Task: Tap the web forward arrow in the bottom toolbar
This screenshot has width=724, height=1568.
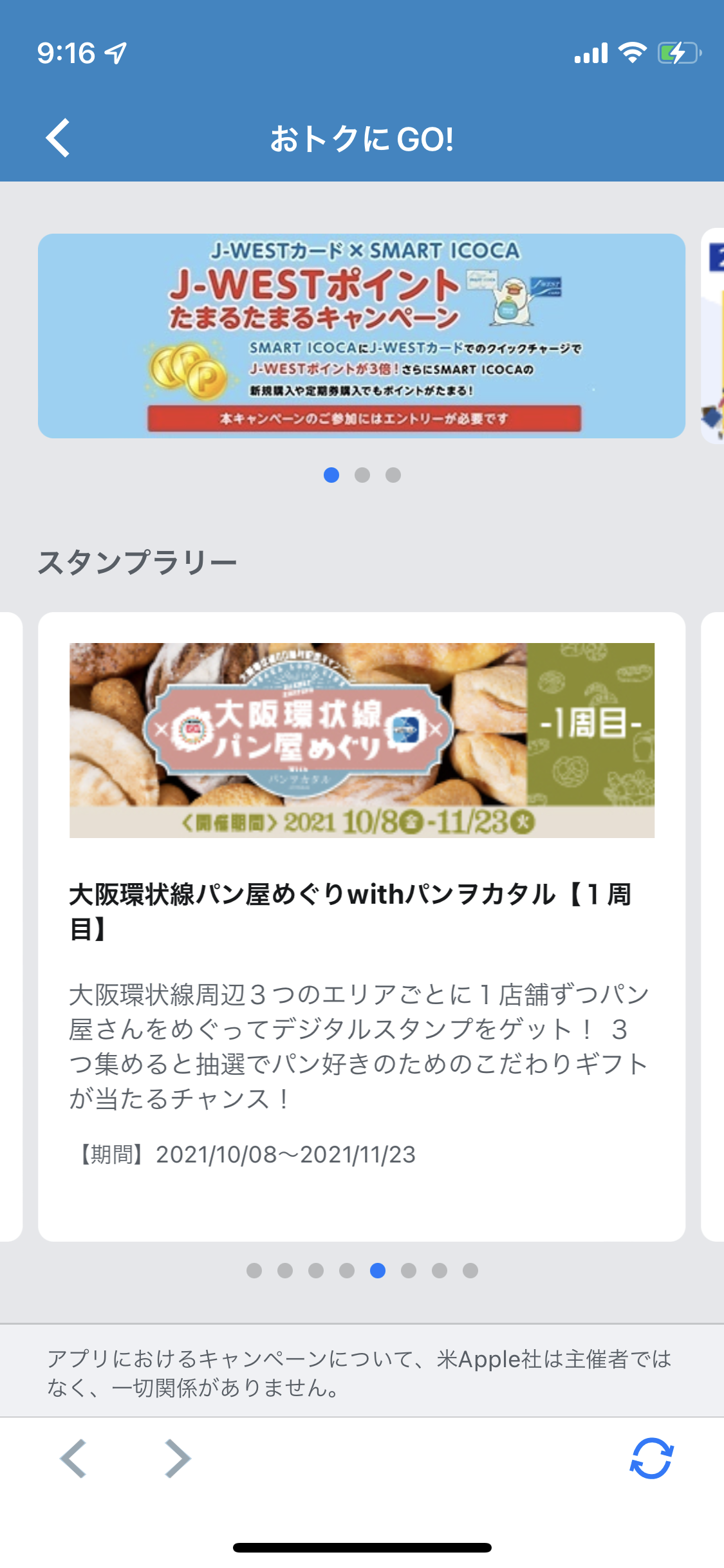Action: [x=178, y=1459]
